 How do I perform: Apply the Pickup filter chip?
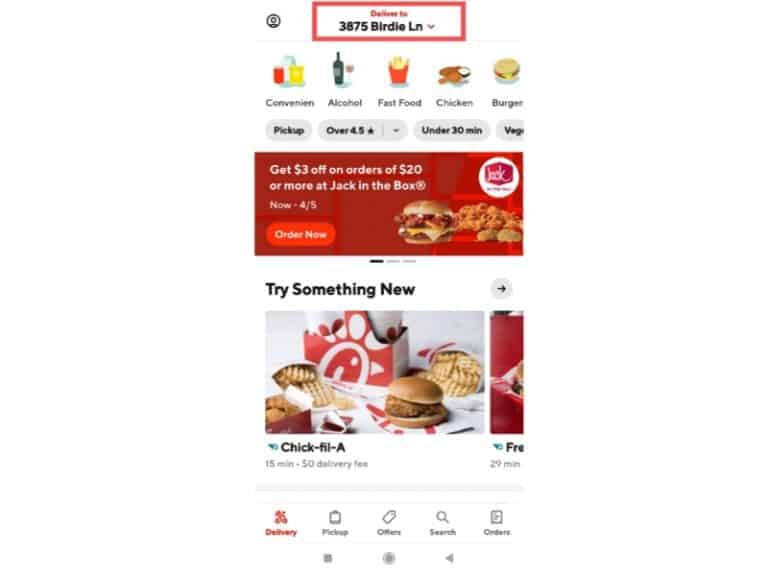(288, 130)
